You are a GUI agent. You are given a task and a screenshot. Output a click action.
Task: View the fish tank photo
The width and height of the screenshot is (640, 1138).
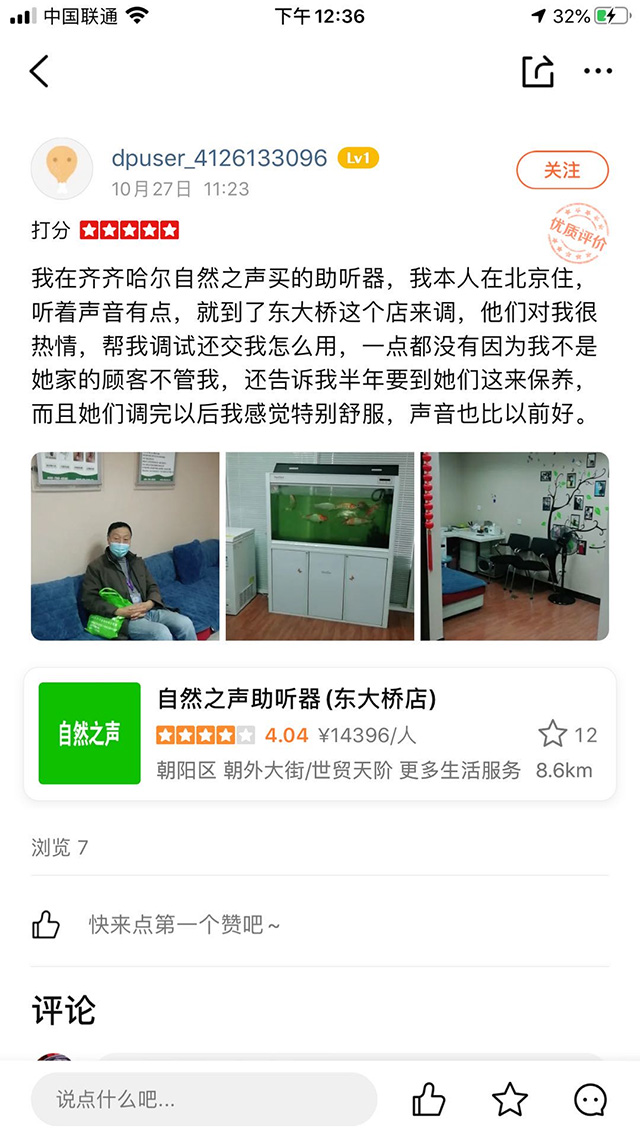pos(320,546)
